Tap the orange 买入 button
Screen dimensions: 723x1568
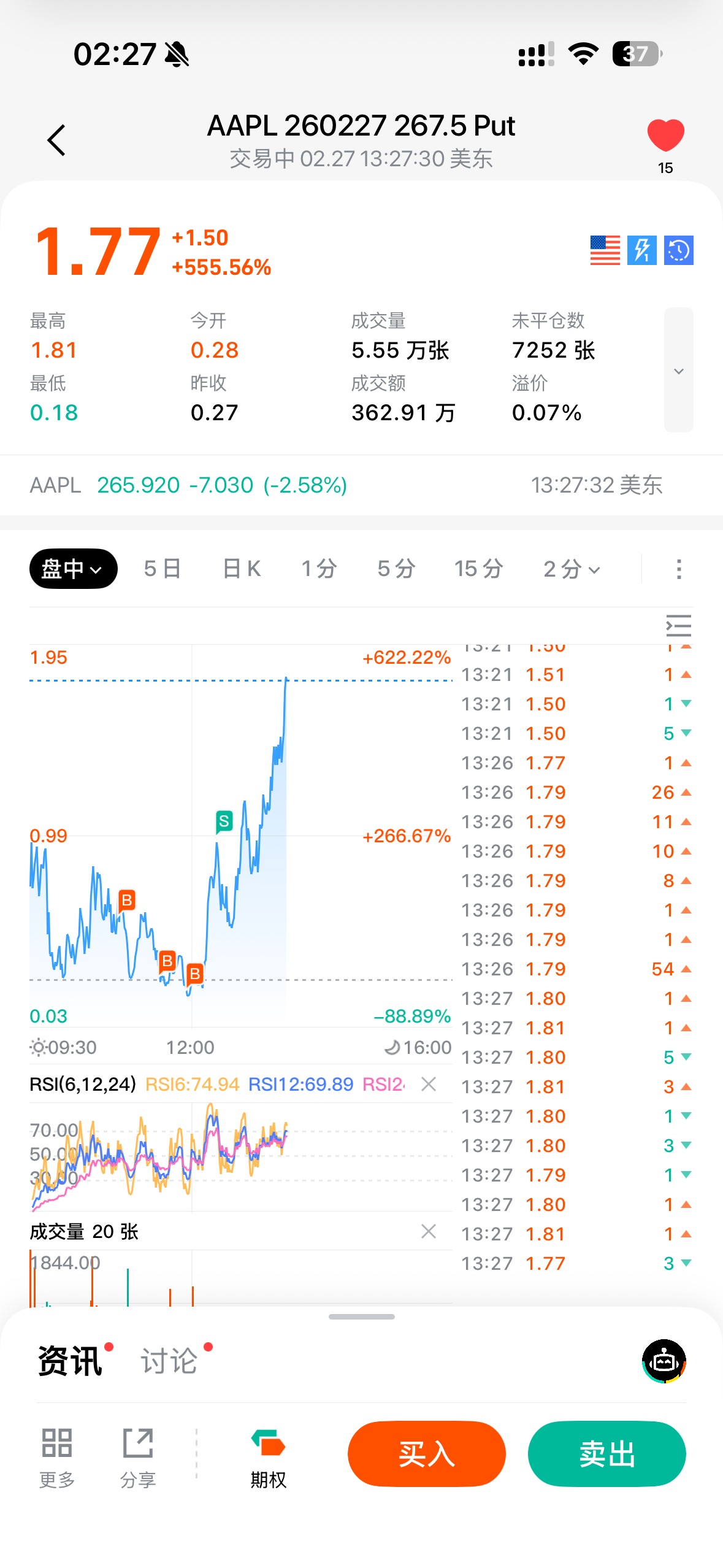(x=426, y=1453)
